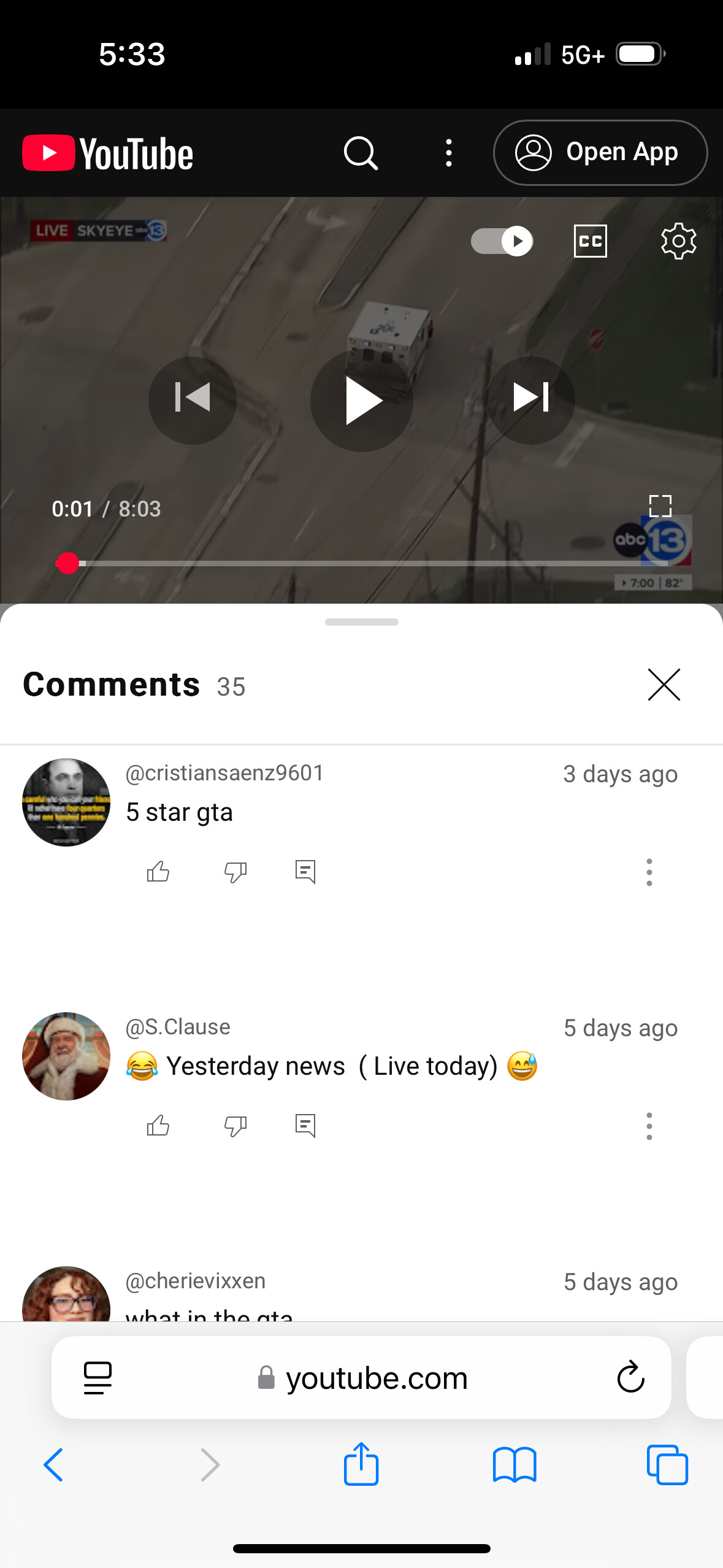Like the "5 star gta" comment
The height and width of the screenshot is (1568, 723).
(158, 871)
